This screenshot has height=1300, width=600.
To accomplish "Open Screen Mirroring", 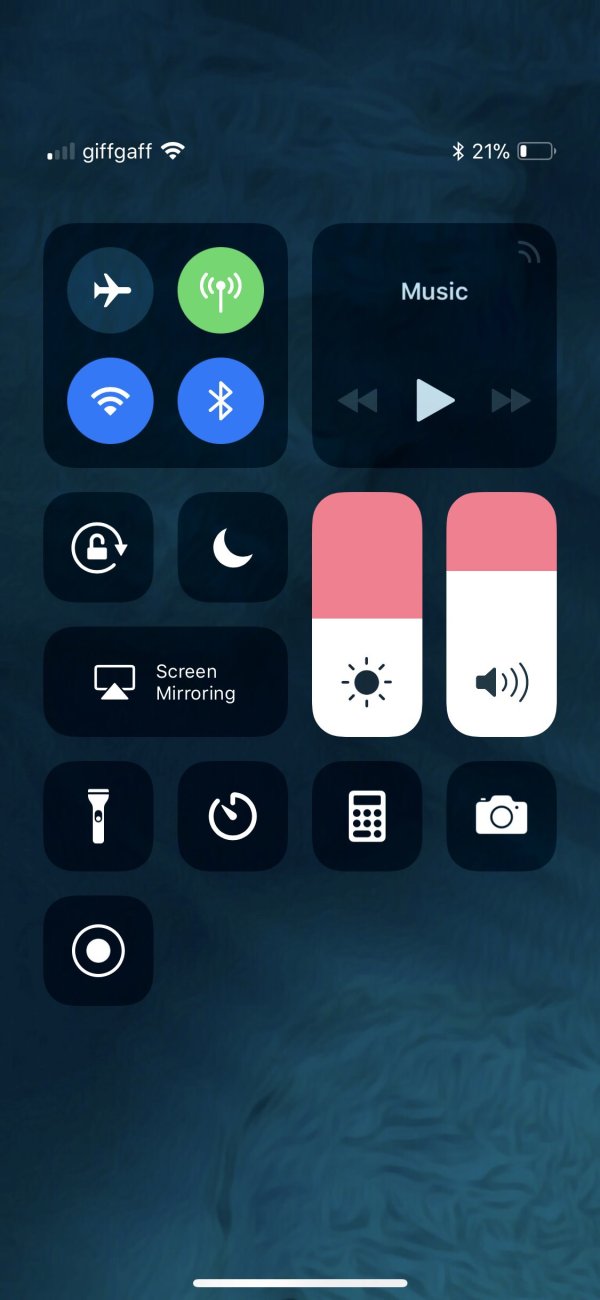I will 165,682.
